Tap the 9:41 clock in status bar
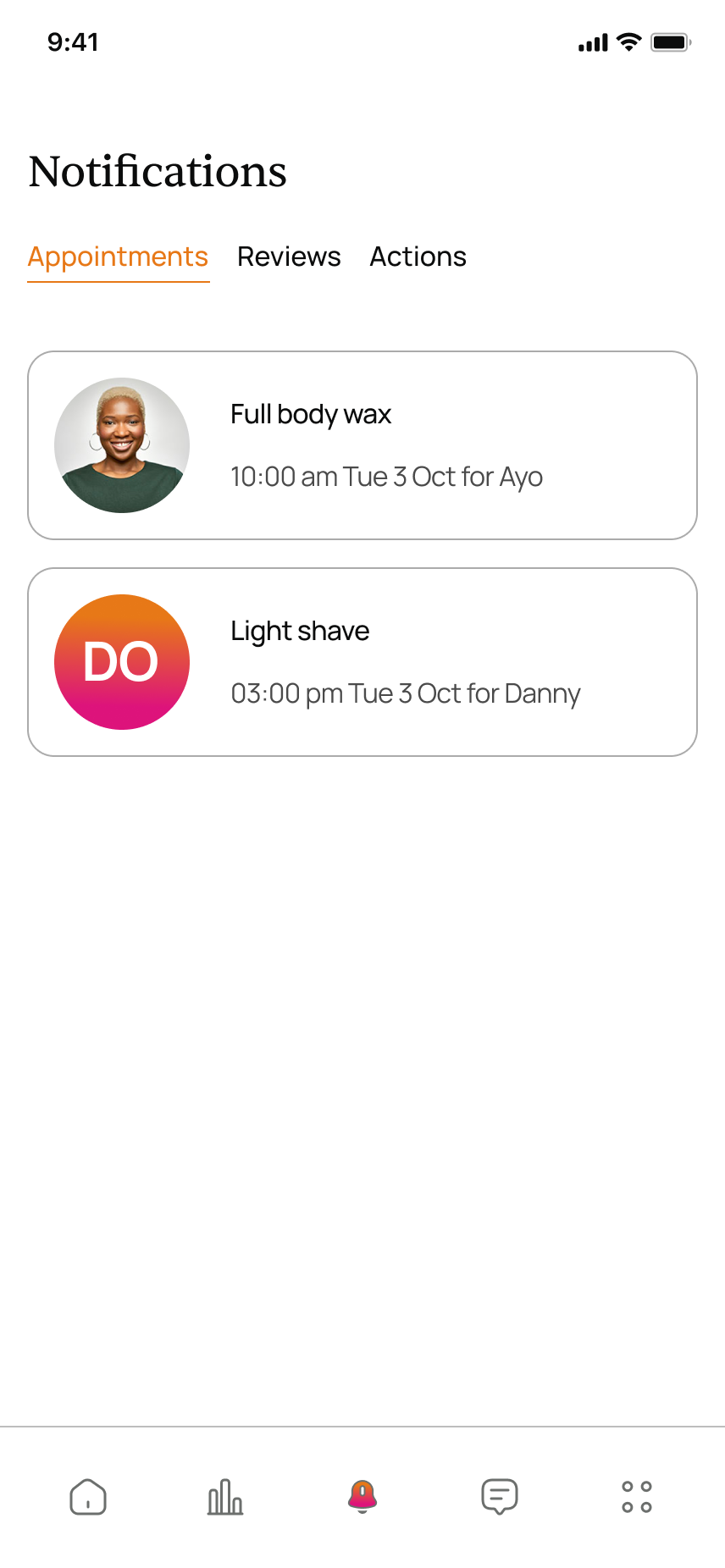The width and height of the screenshot is (725, 1568). (x=74, y=41)
